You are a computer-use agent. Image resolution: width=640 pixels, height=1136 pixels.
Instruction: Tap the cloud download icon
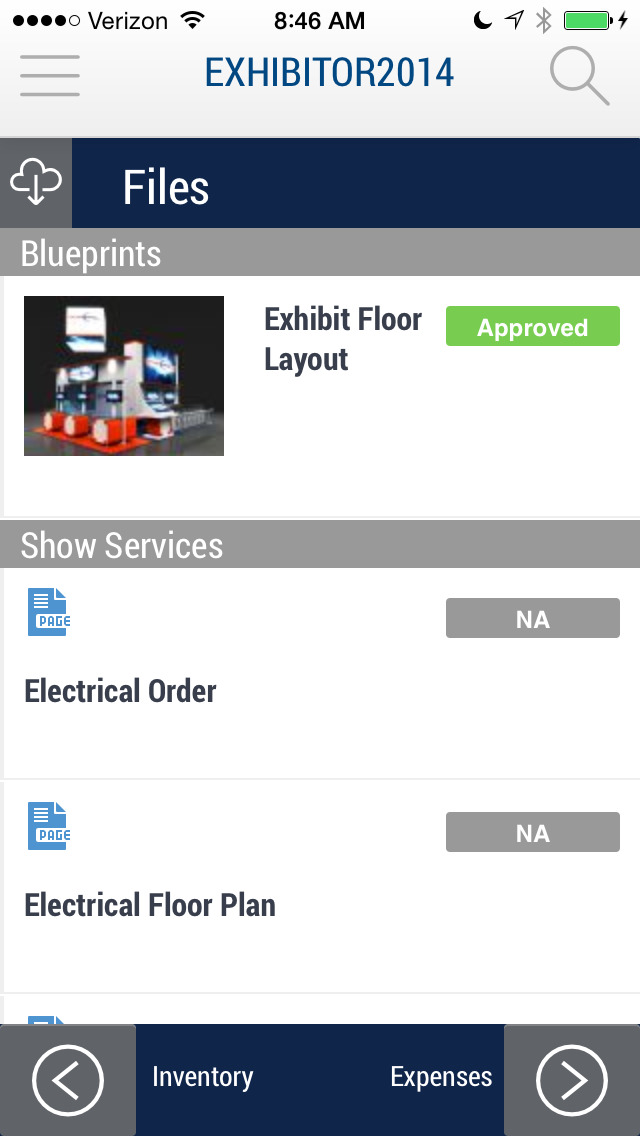click(36, 183)
